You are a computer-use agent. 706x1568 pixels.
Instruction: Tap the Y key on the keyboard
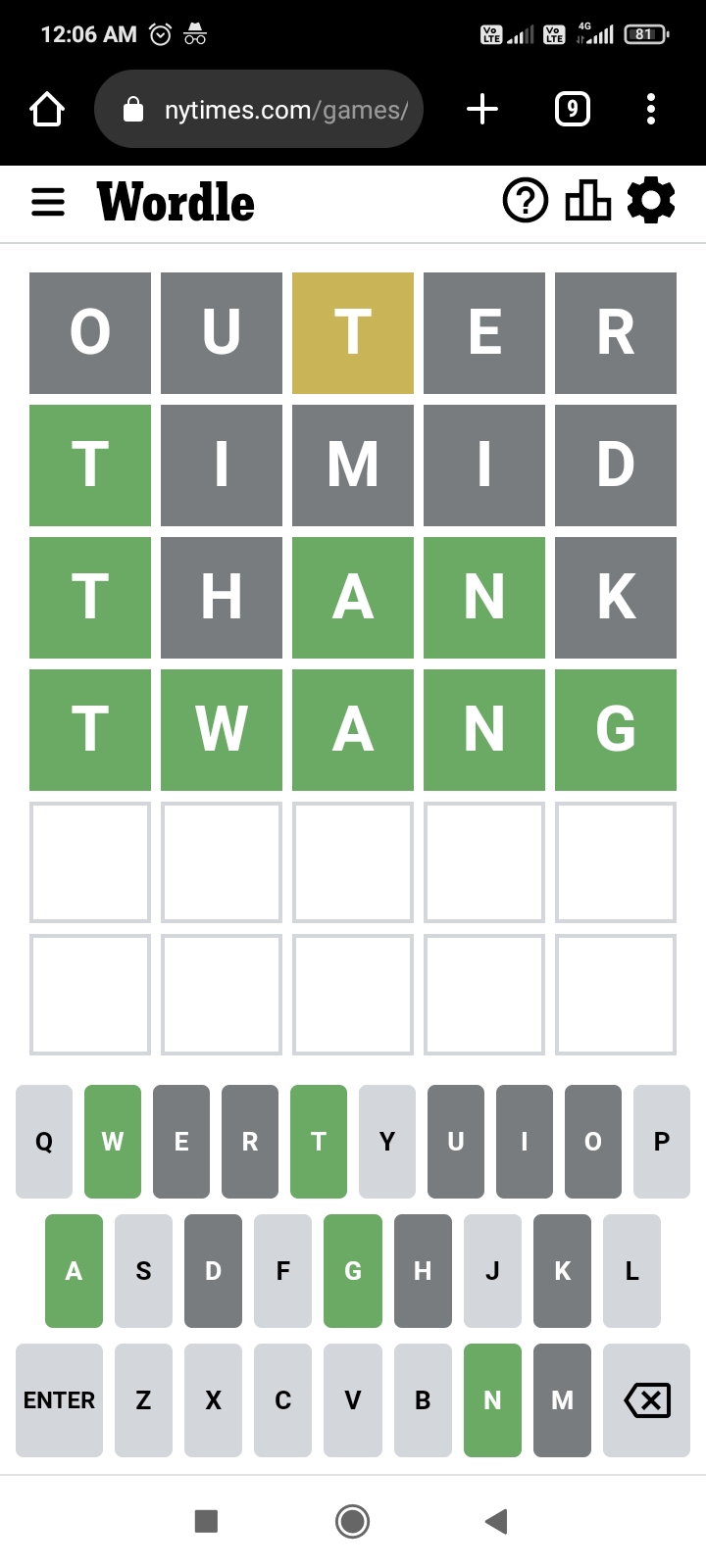pyautogui.click(x=387, y=1142)
